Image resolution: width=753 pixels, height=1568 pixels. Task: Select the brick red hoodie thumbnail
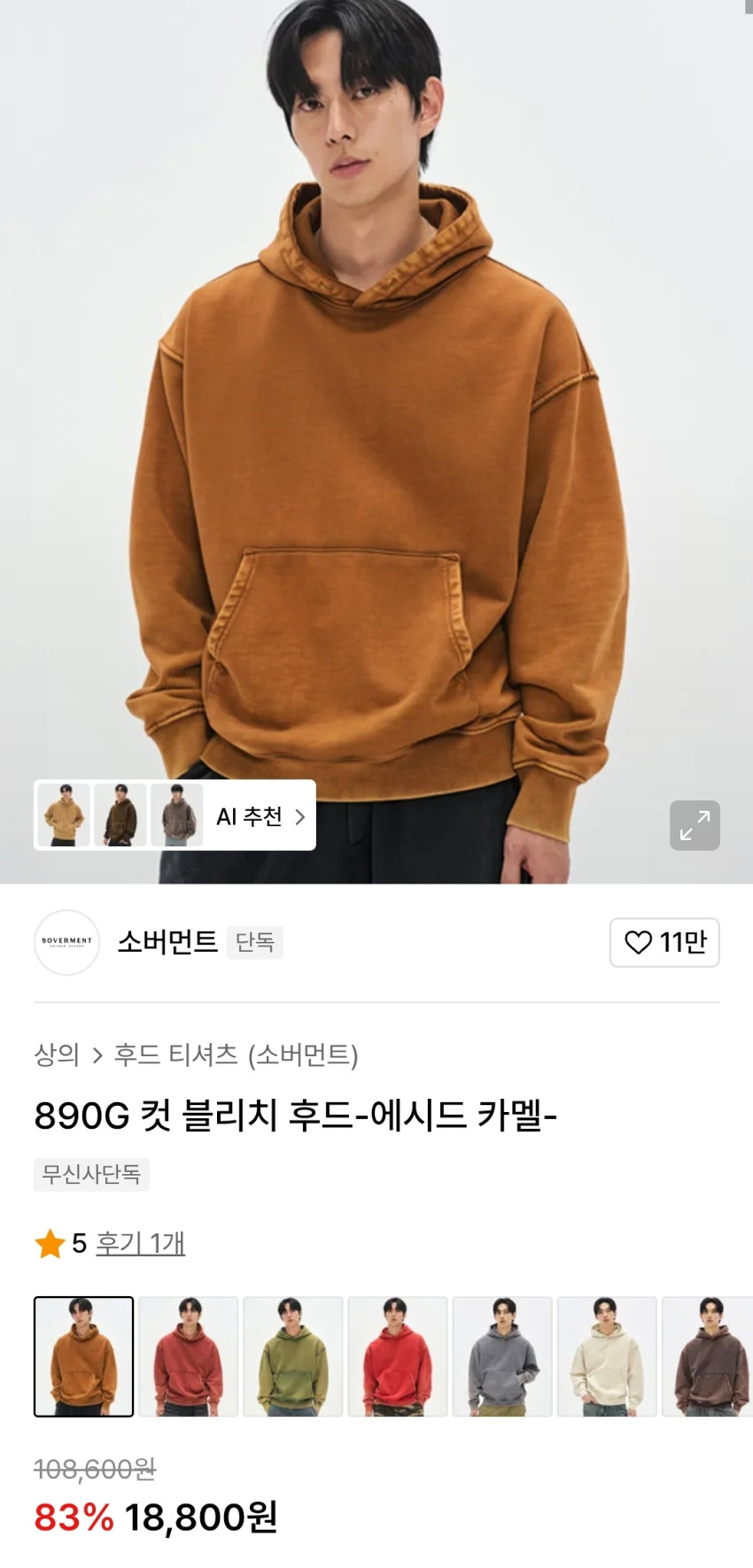(189, 1356)
